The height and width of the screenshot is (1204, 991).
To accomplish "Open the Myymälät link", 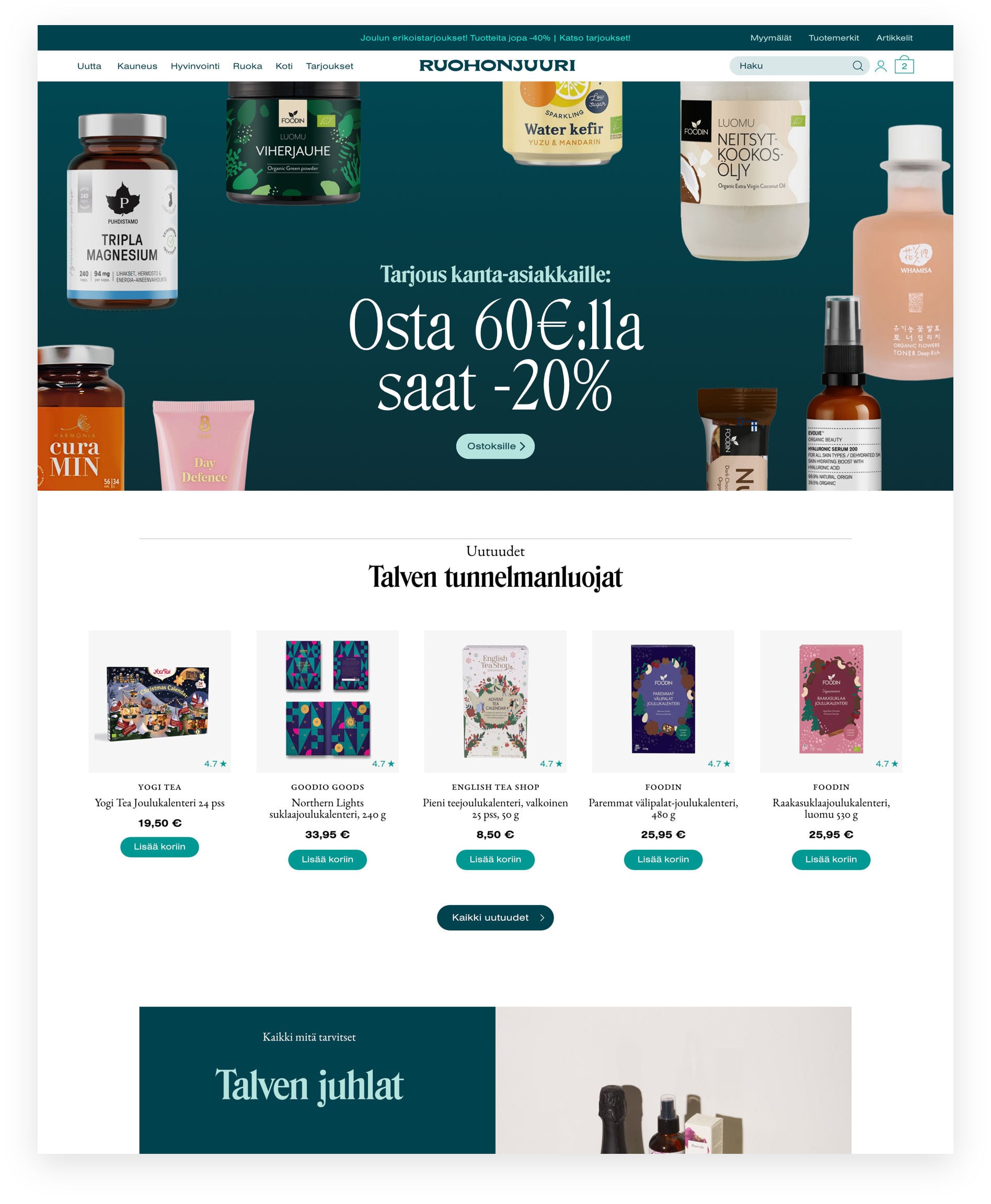I will [x=770, y=38].
